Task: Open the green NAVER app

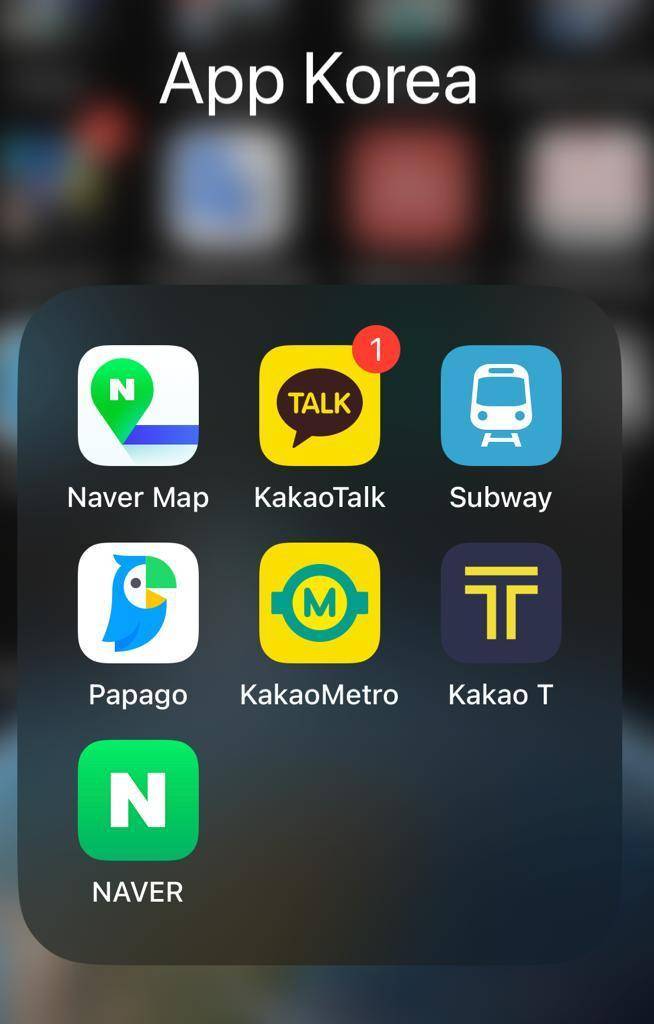Action: point(138,800)
